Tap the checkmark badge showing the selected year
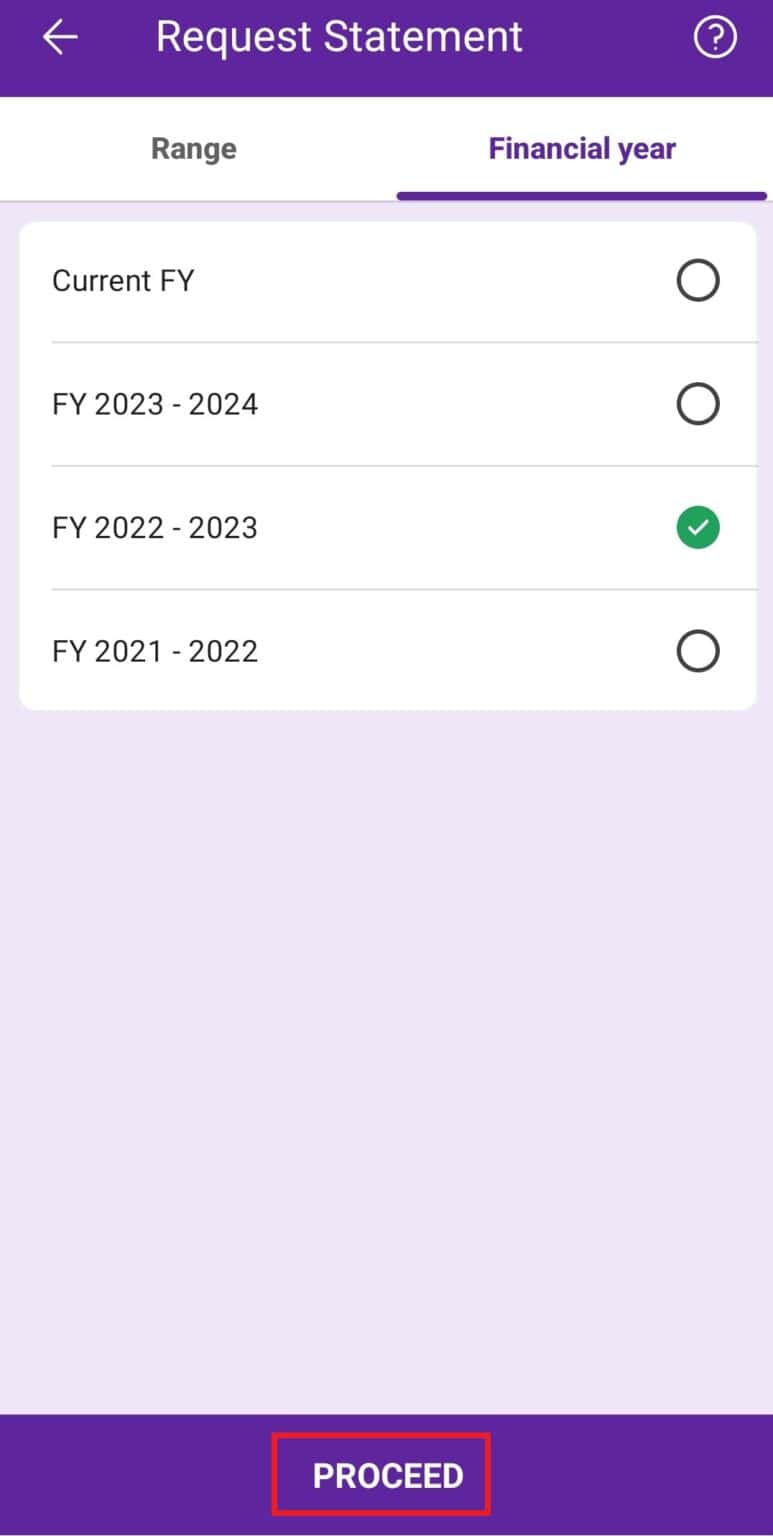 tap(697, 527)
